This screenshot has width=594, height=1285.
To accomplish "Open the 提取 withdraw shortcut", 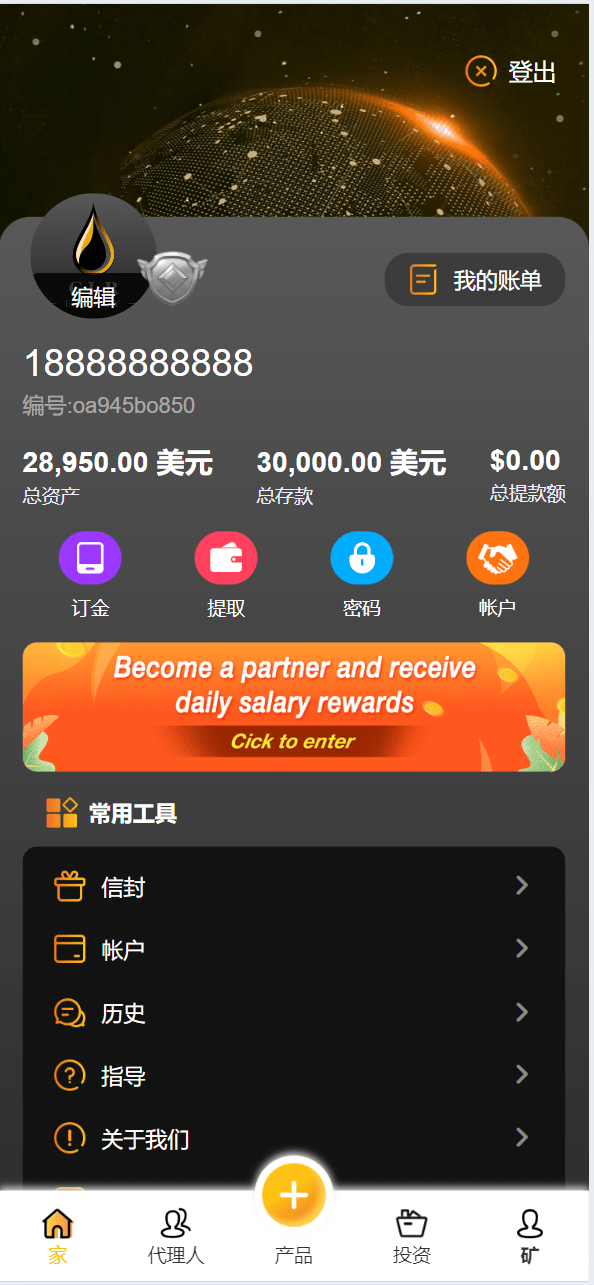I will (226, 575).
